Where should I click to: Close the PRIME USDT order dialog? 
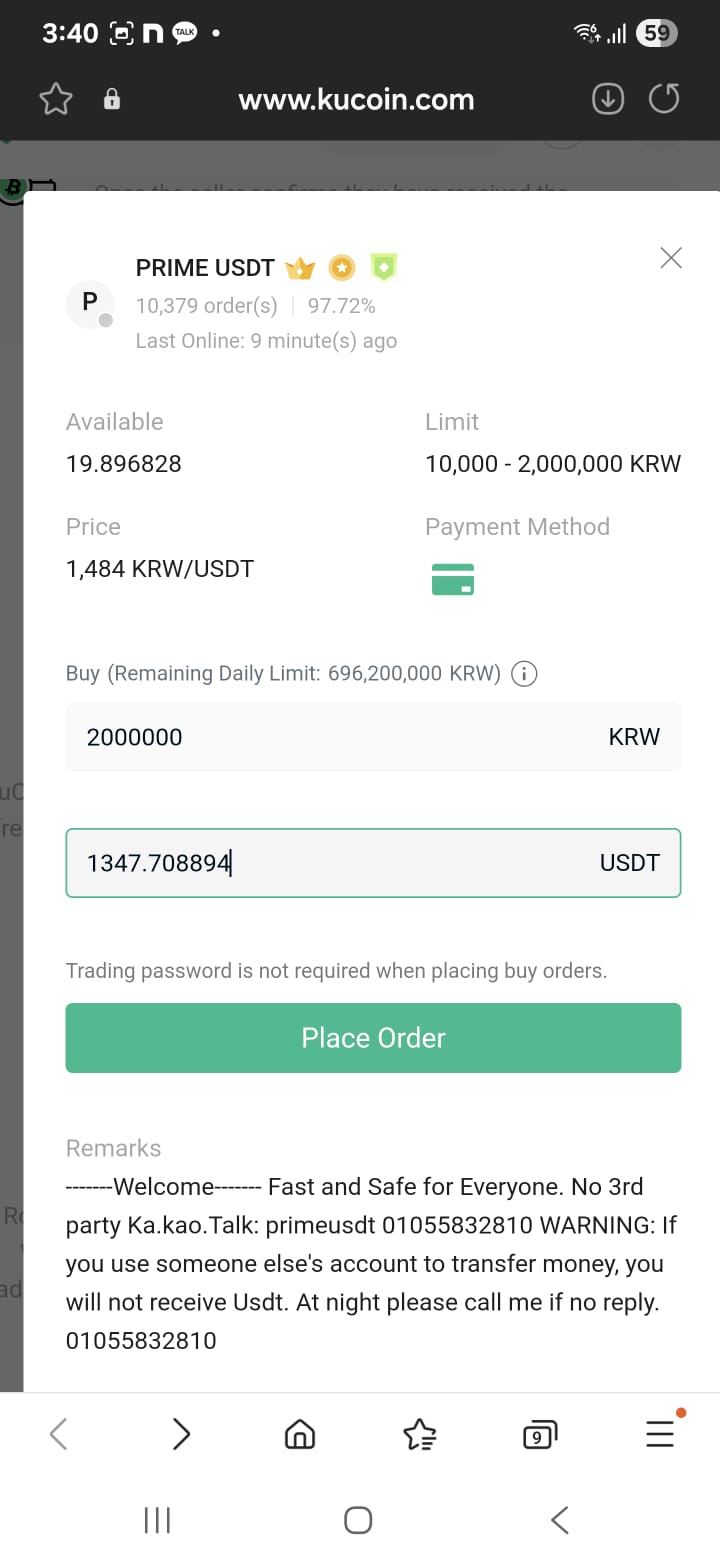(671, 258)
